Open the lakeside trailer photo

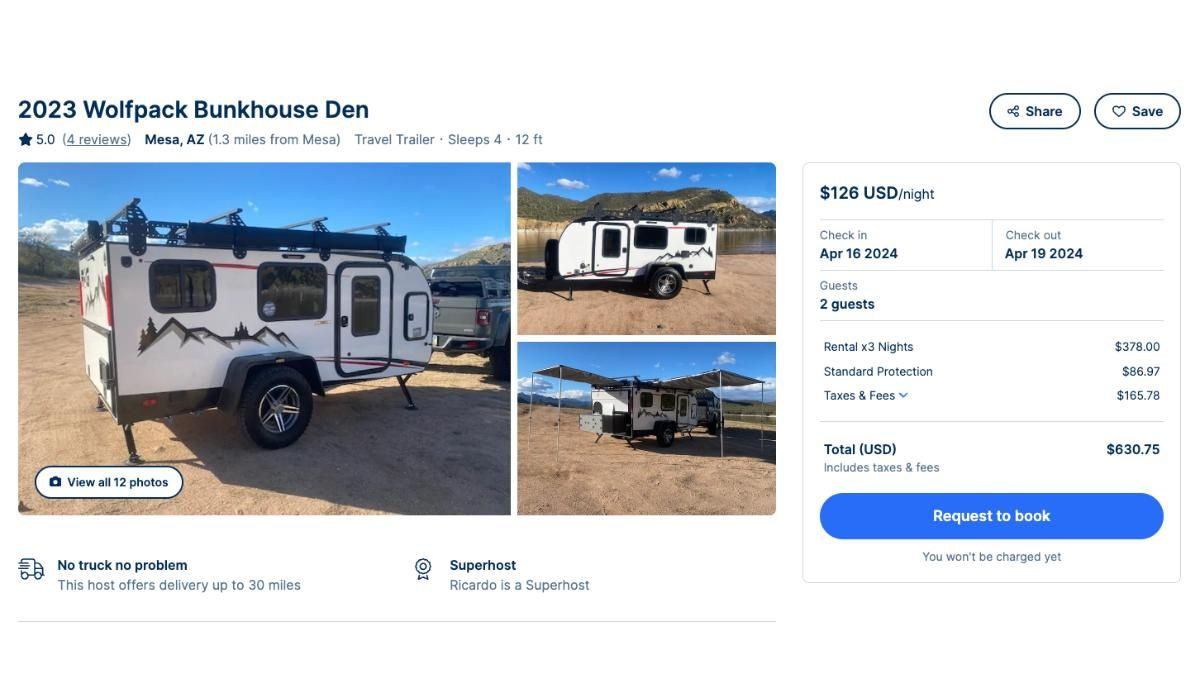click(x=646, y=248)
